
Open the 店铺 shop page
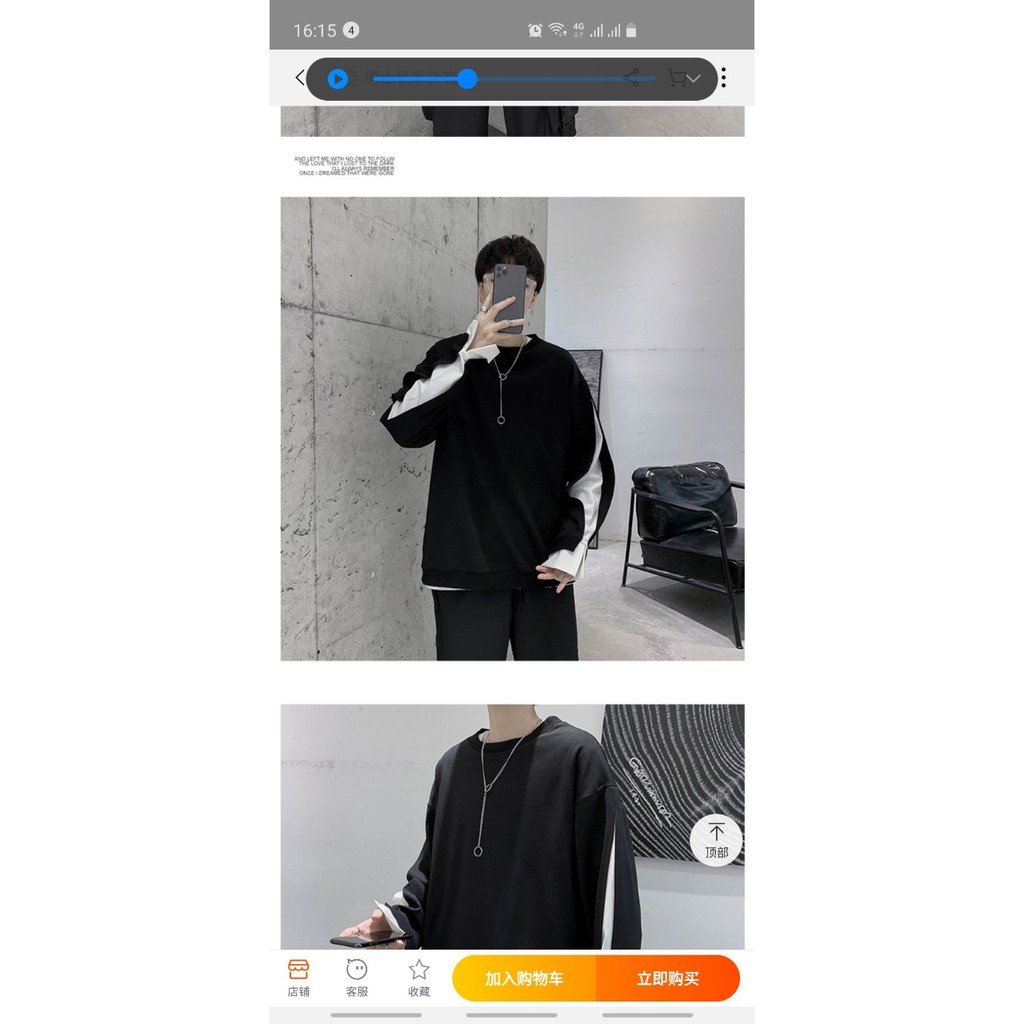point(298,977)
